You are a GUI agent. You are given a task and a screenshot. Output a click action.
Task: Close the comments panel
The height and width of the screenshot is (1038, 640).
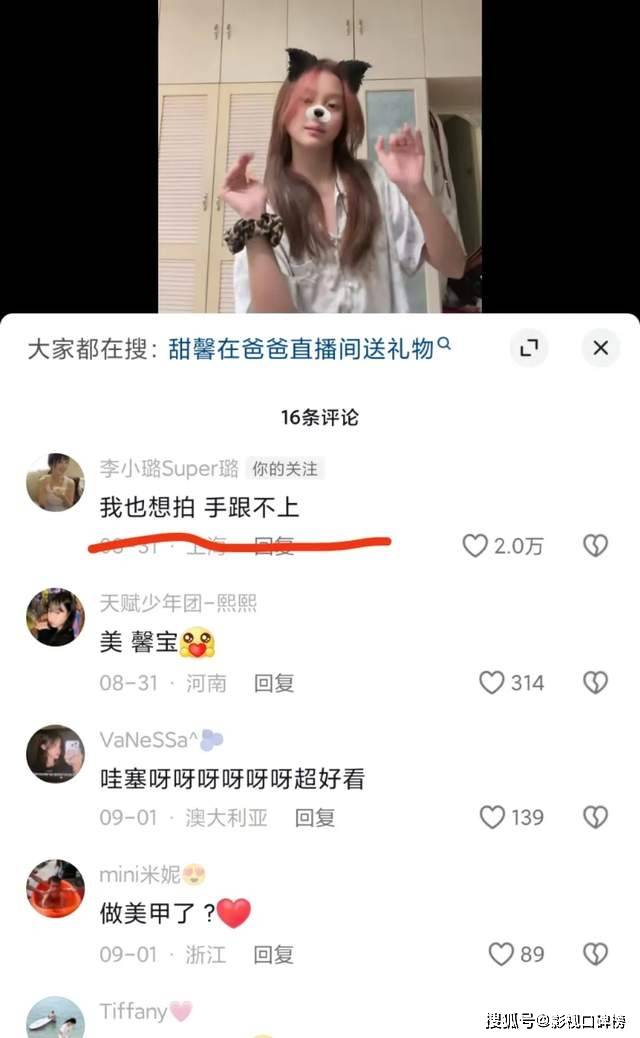tap(600, 348)
